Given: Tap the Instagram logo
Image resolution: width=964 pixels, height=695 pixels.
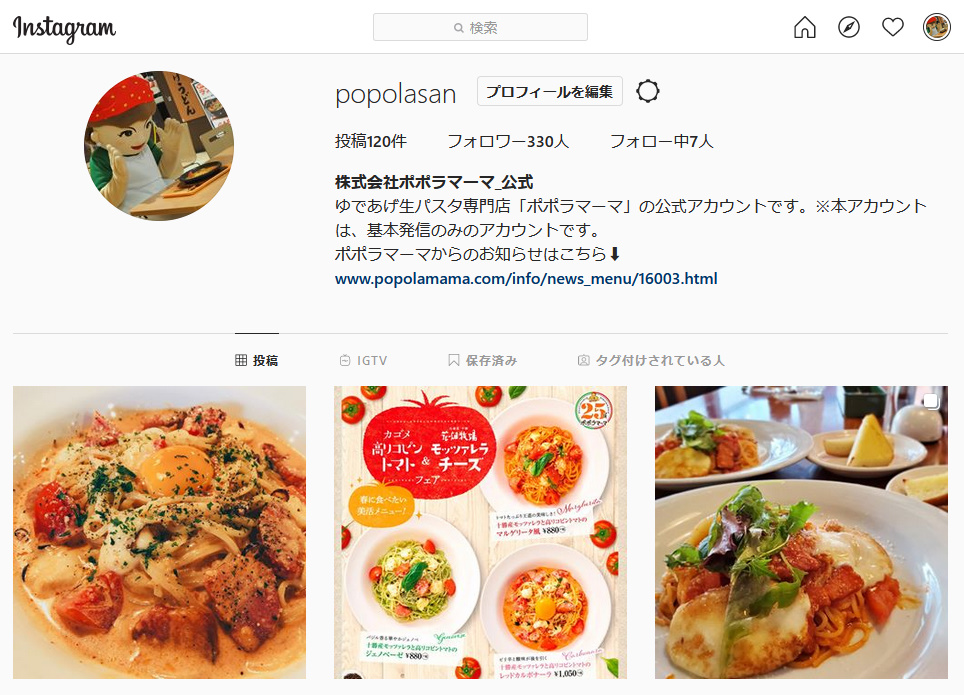Looking at the screenshot, I should [64, 28].
